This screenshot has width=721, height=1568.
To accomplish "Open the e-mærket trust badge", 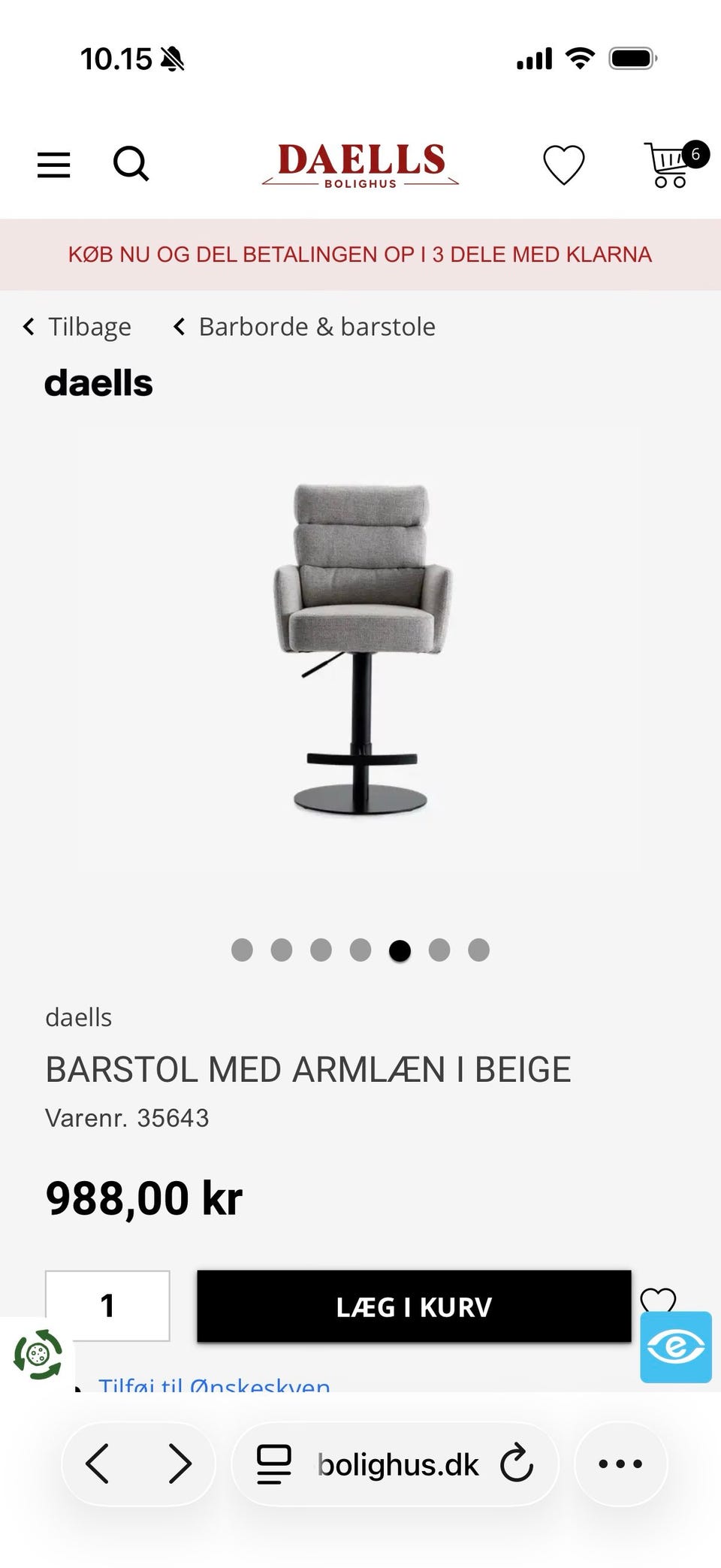I will [675, 1347].
